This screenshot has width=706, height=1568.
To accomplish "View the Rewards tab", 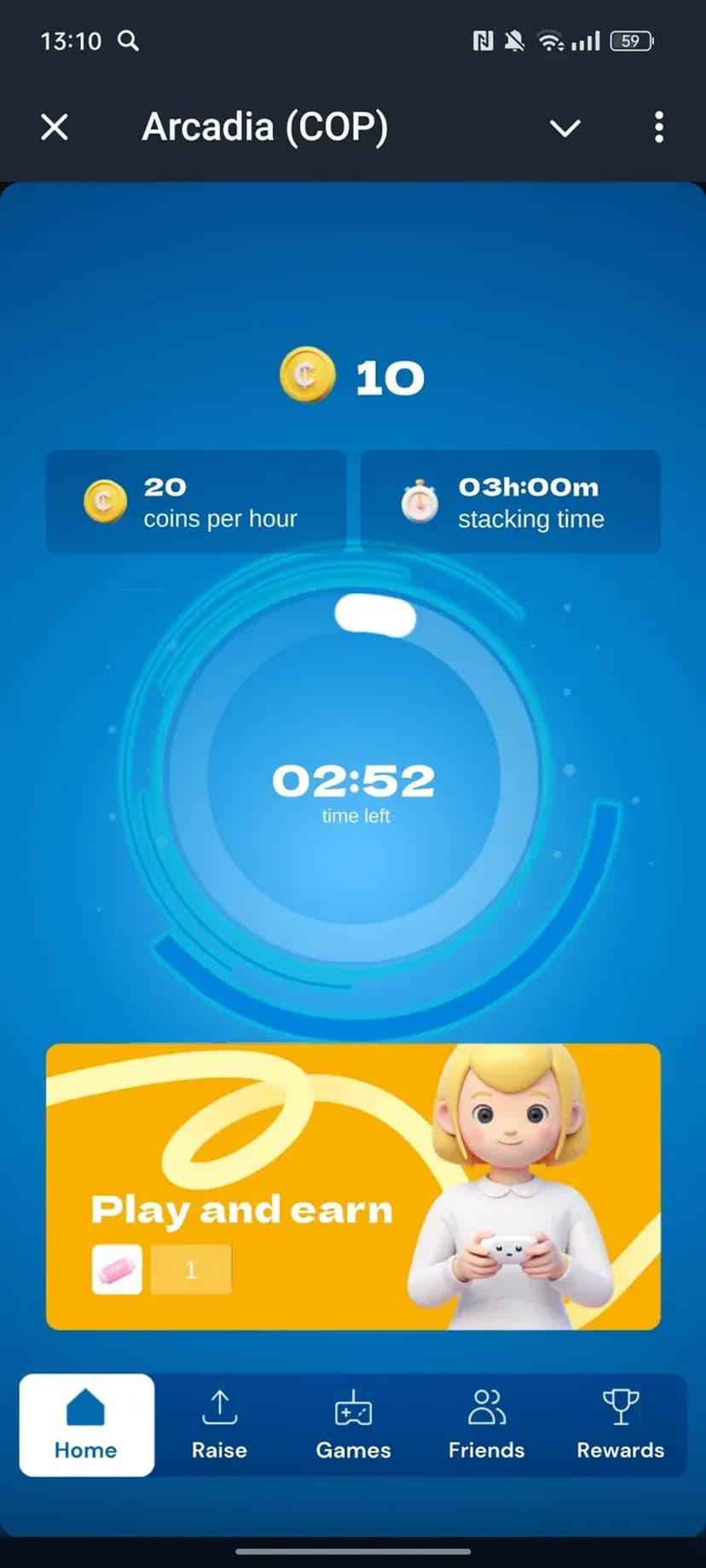I will (x=620, y=1425).
